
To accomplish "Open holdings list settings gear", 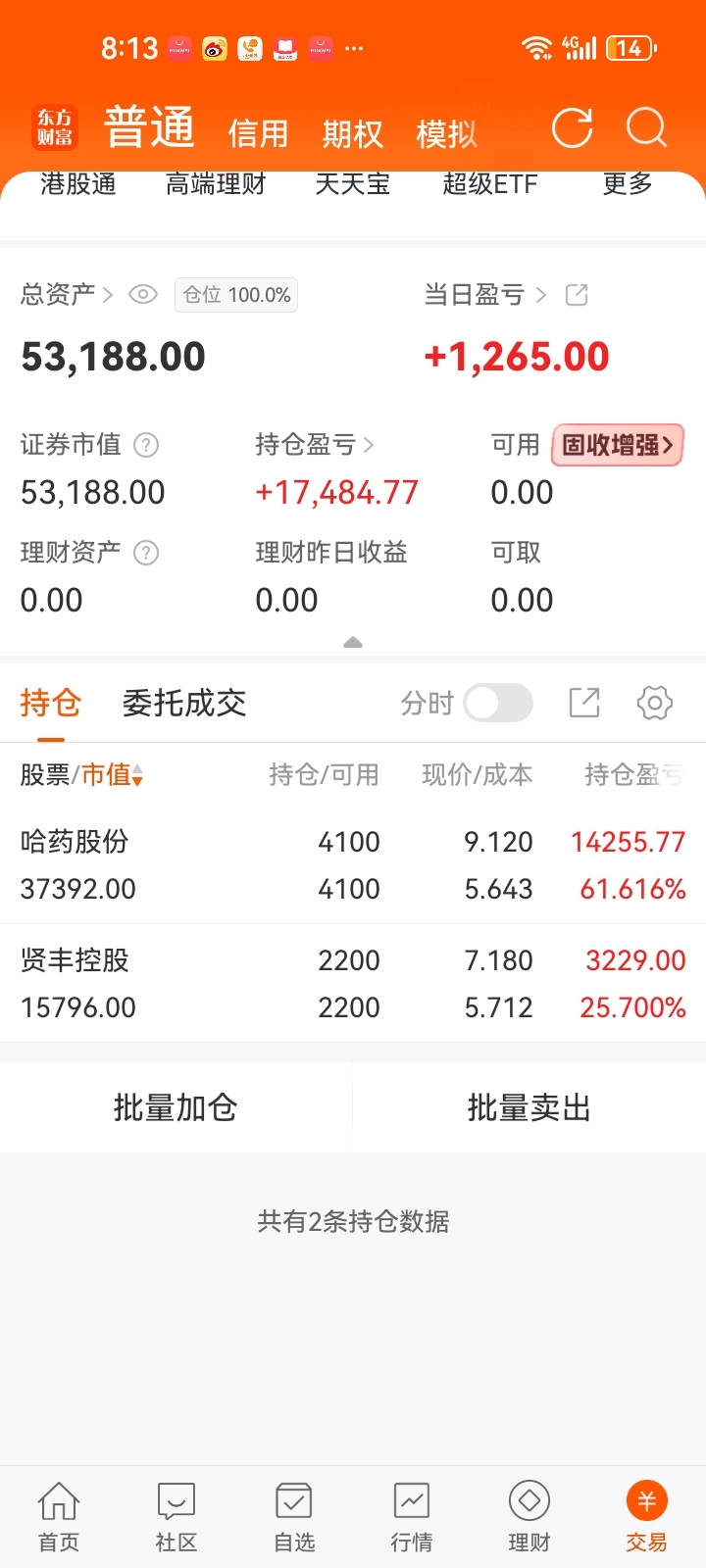I will [x=655, y=703].
